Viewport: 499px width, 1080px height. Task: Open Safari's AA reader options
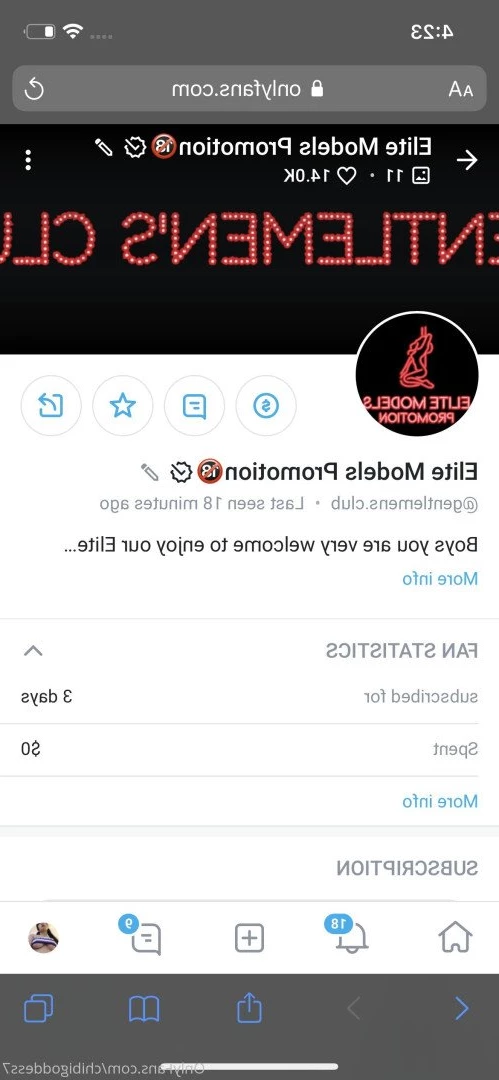[460, 90]
